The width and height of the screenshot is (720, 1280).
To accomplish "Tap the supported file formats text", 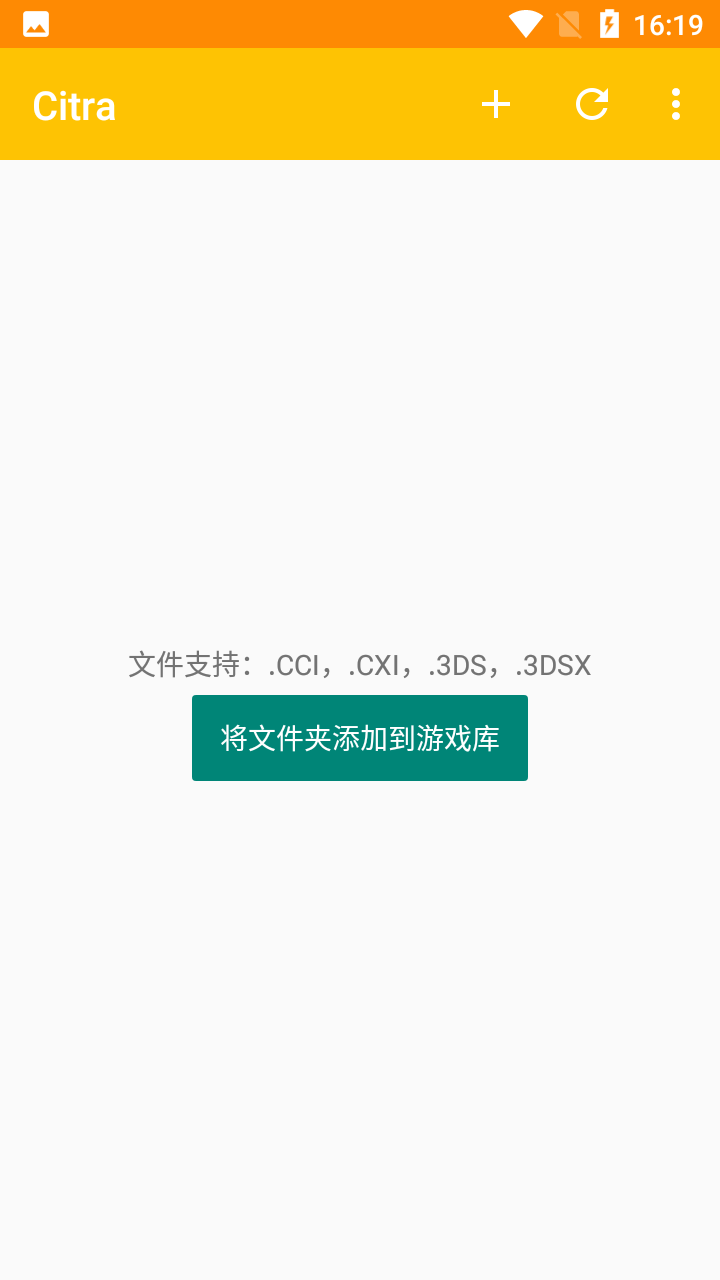I will (x=360, y=664).
